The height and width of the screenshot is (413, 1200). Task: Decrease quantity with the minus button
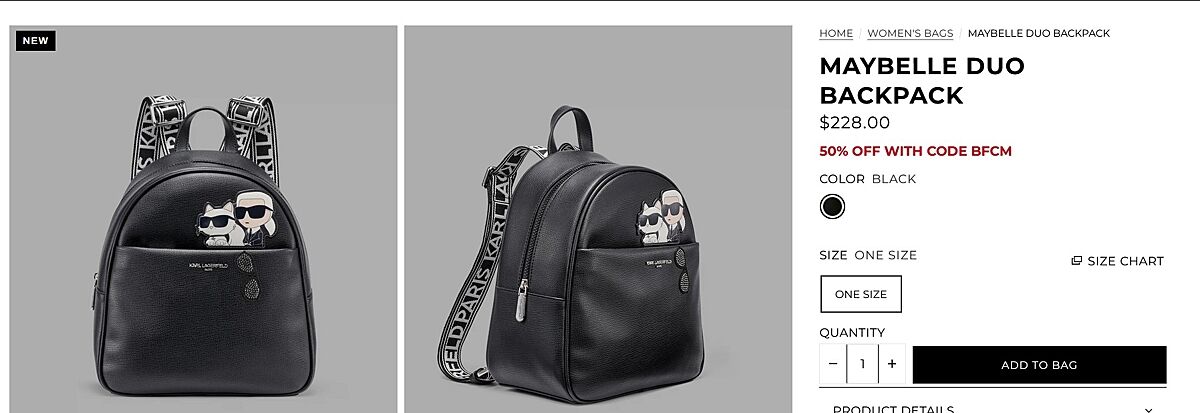832,365
